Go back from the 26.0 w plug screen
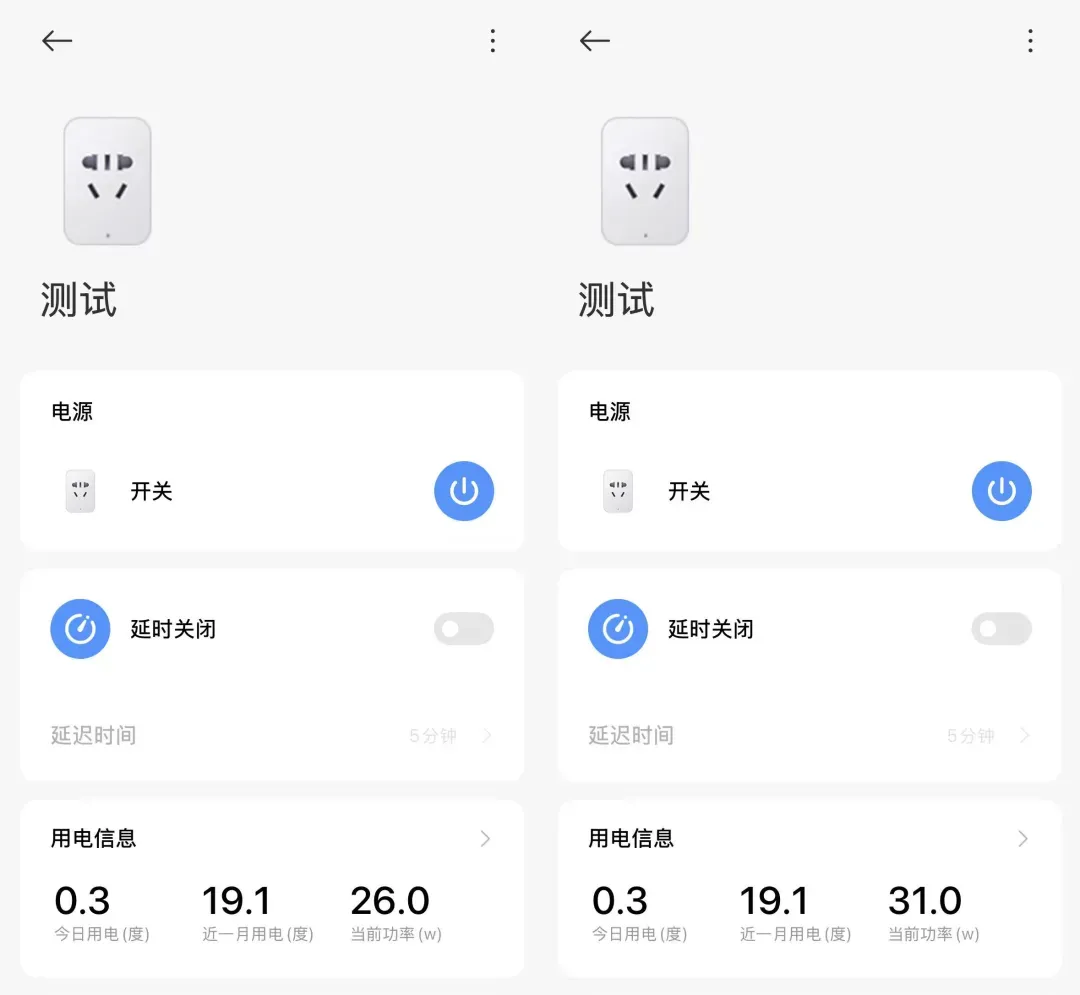The image size is (1080, 995). [57, 41]
